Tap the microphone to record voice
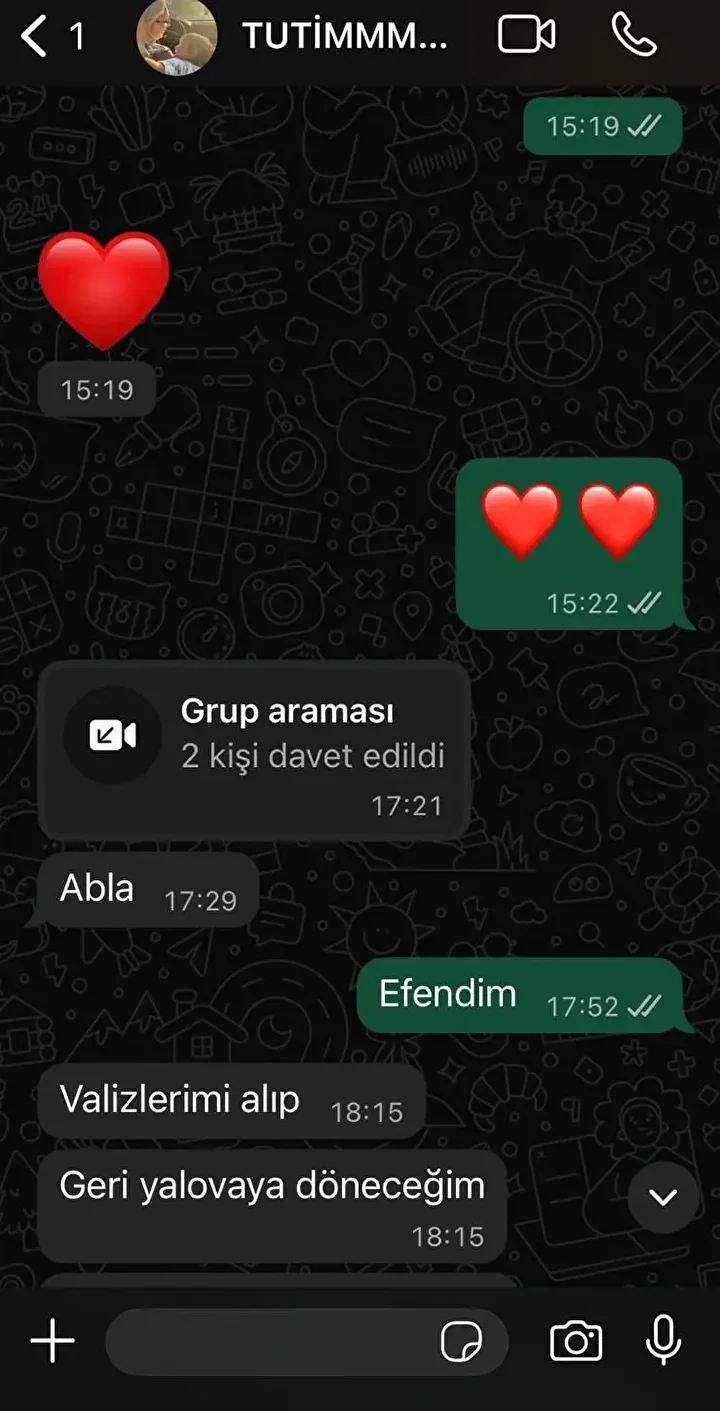Screen dimensions: 720x1411 663,1341
